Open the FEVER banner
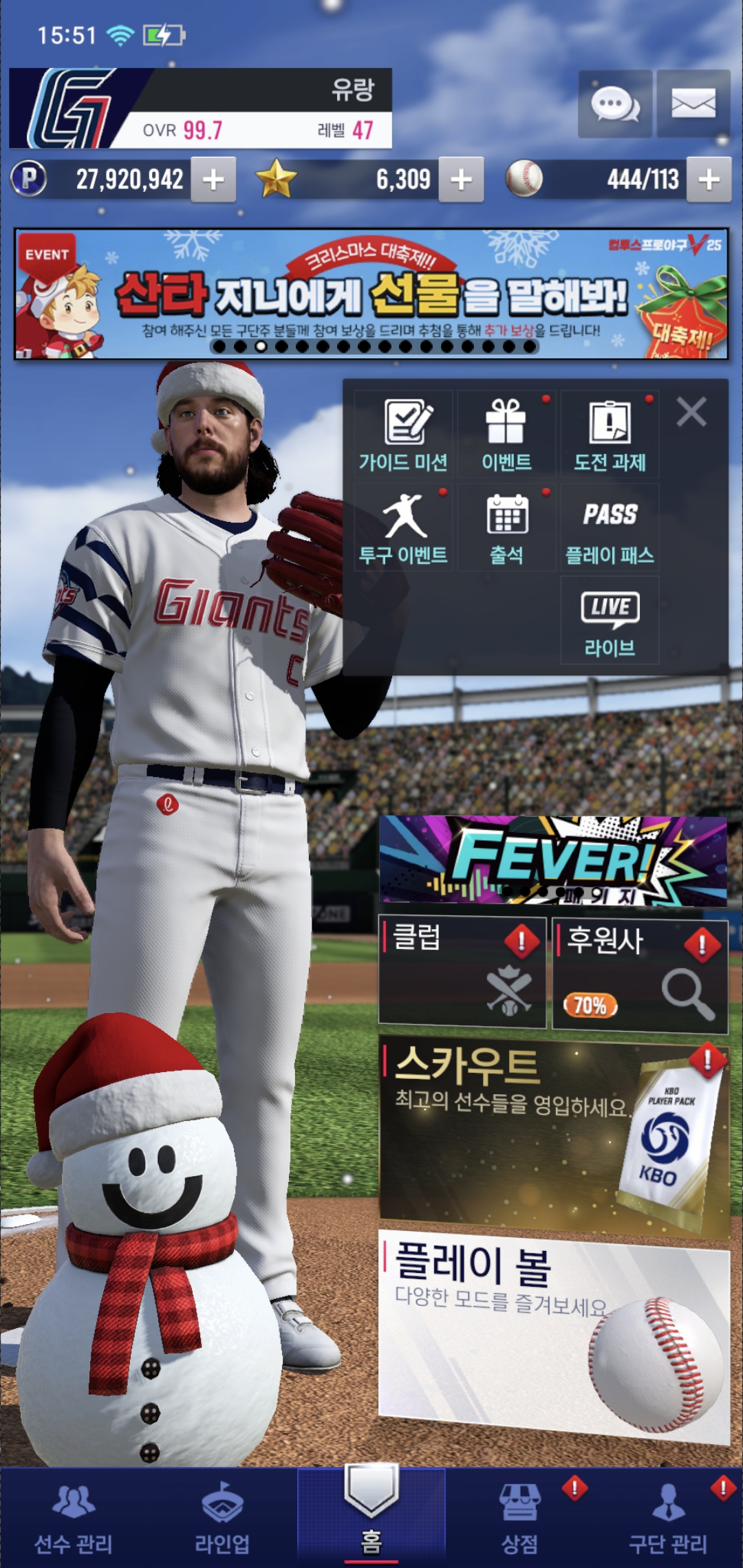This screenshot has height=1568, width=743. [552, 860]
